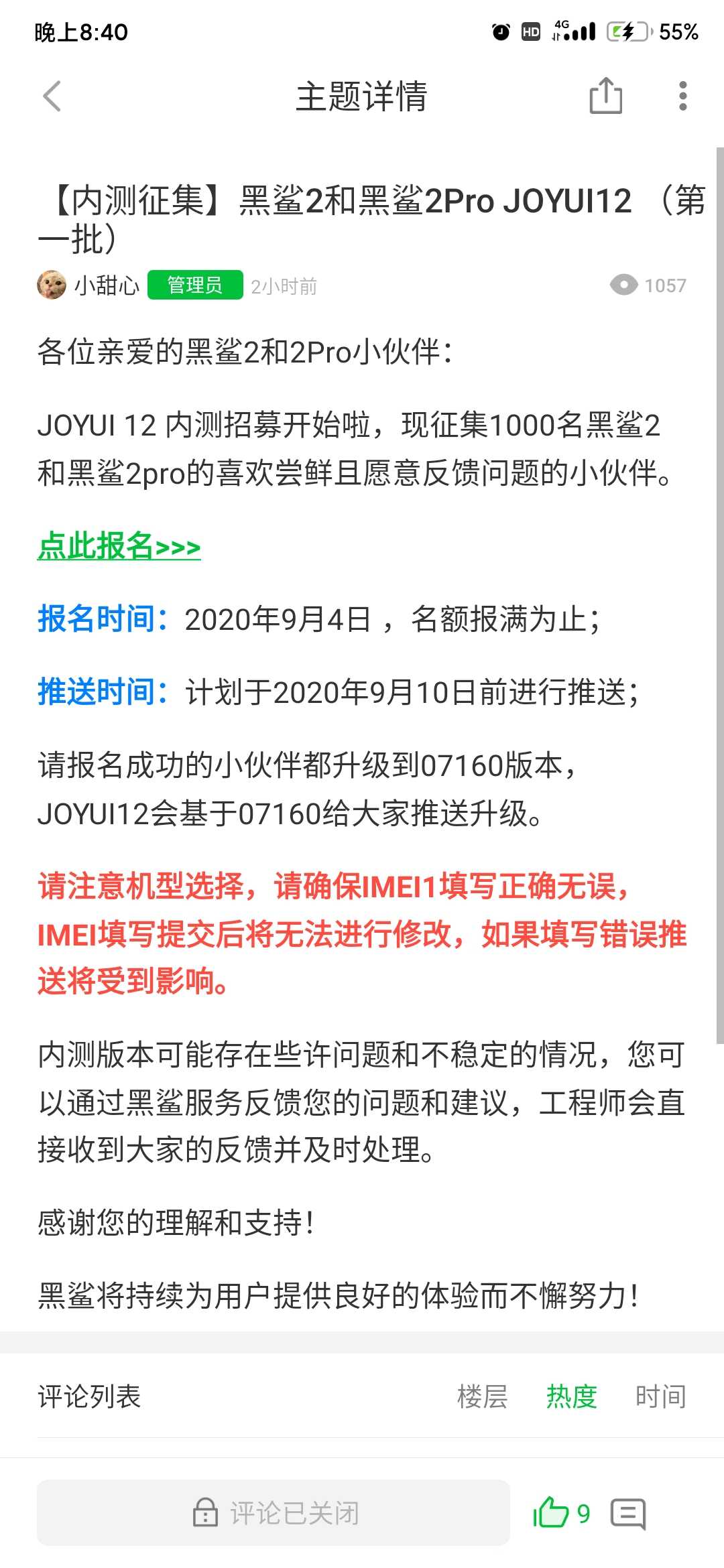The image size is (724, 1568).
Task: Like this post with the thumbs-up icon
Action: [x=551, y=1513]
